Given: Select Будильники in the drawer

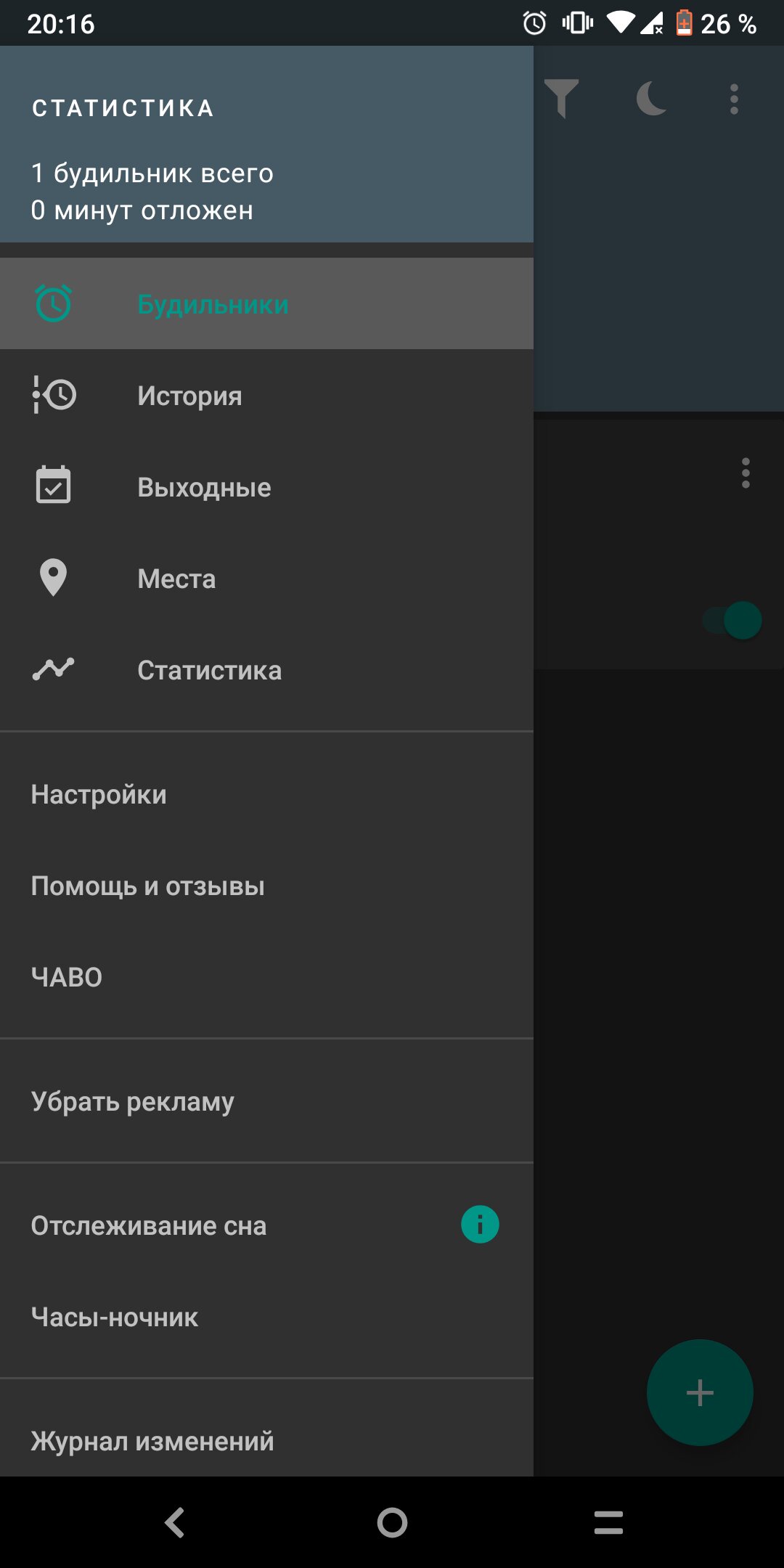Looking at the screenshot, I should tap(266, 303).
